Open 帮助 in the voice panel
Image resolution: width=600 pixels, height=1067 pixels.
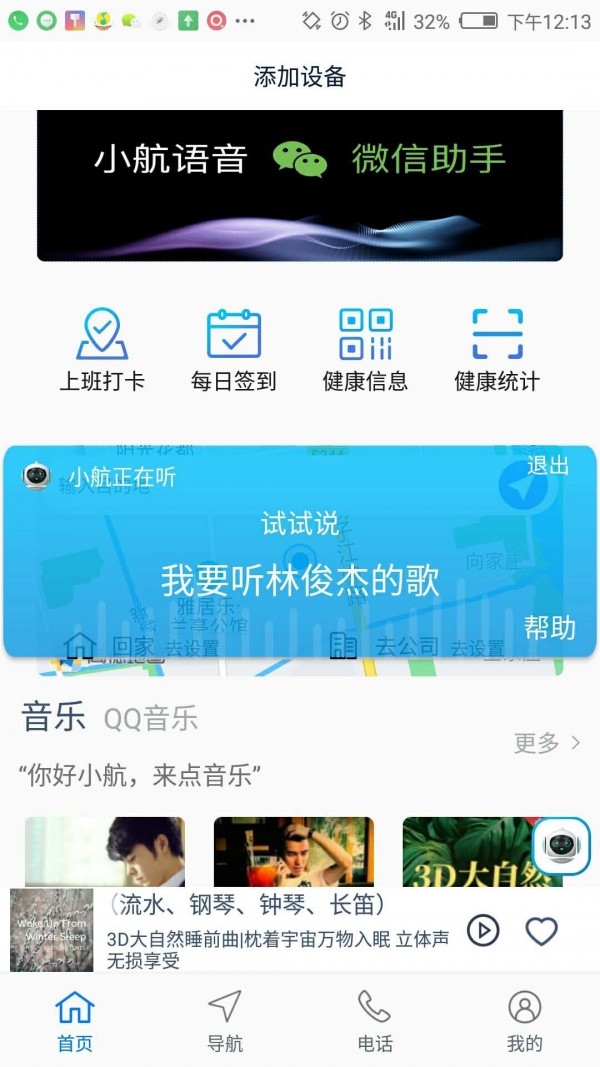[549, 628]
